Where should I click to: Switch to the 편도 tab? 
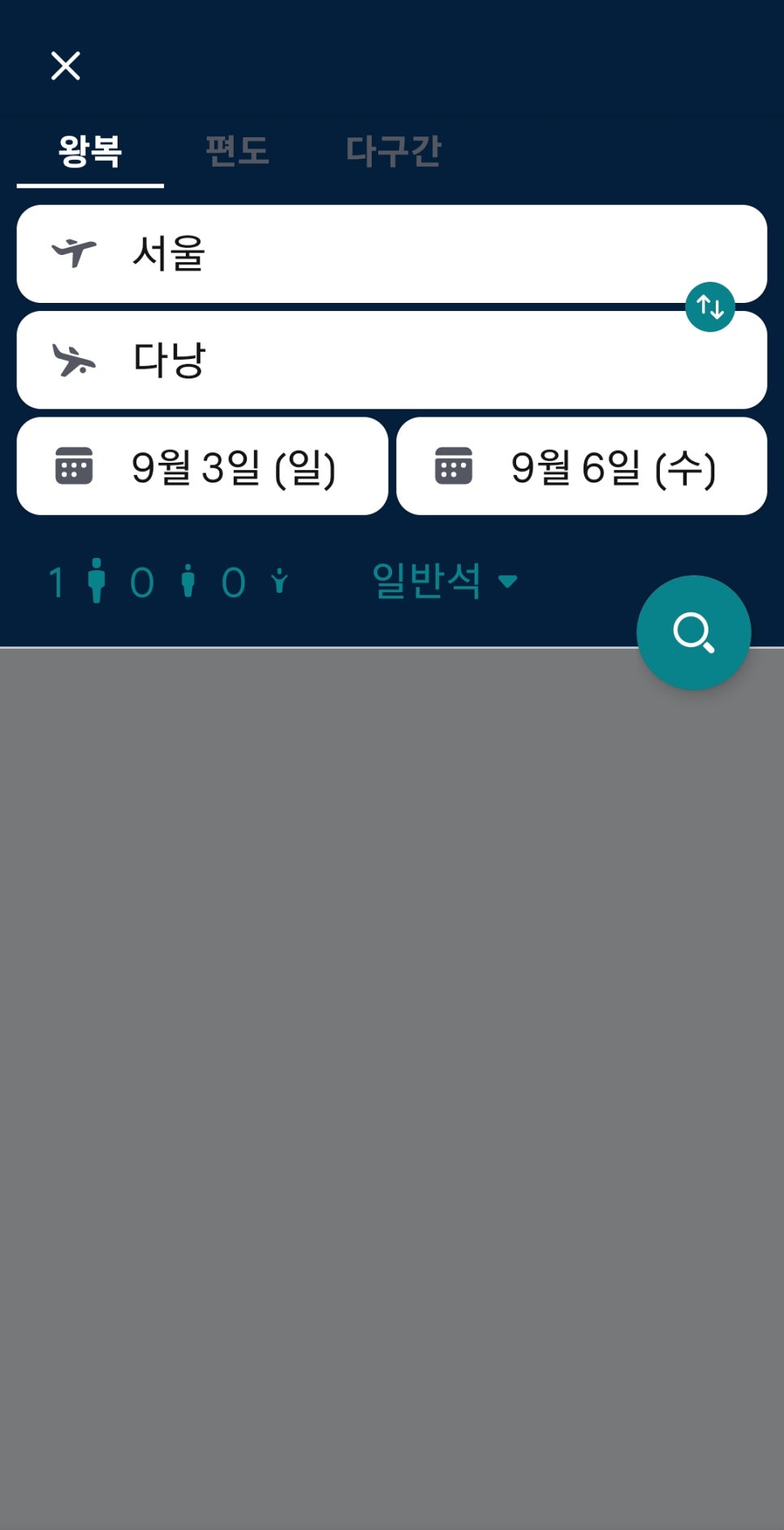coord(237,151)
